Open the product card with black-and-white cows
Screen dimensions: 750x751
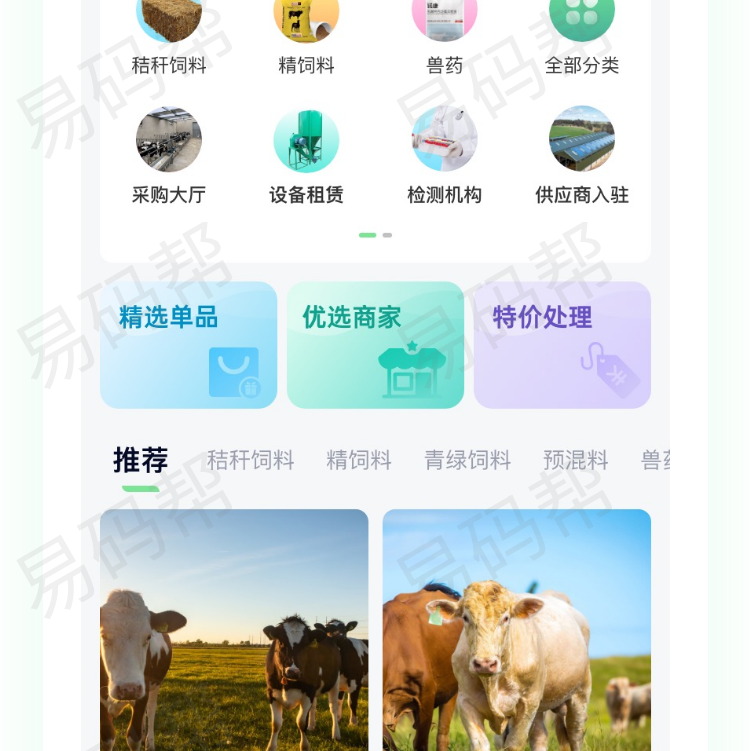(234, 630)
